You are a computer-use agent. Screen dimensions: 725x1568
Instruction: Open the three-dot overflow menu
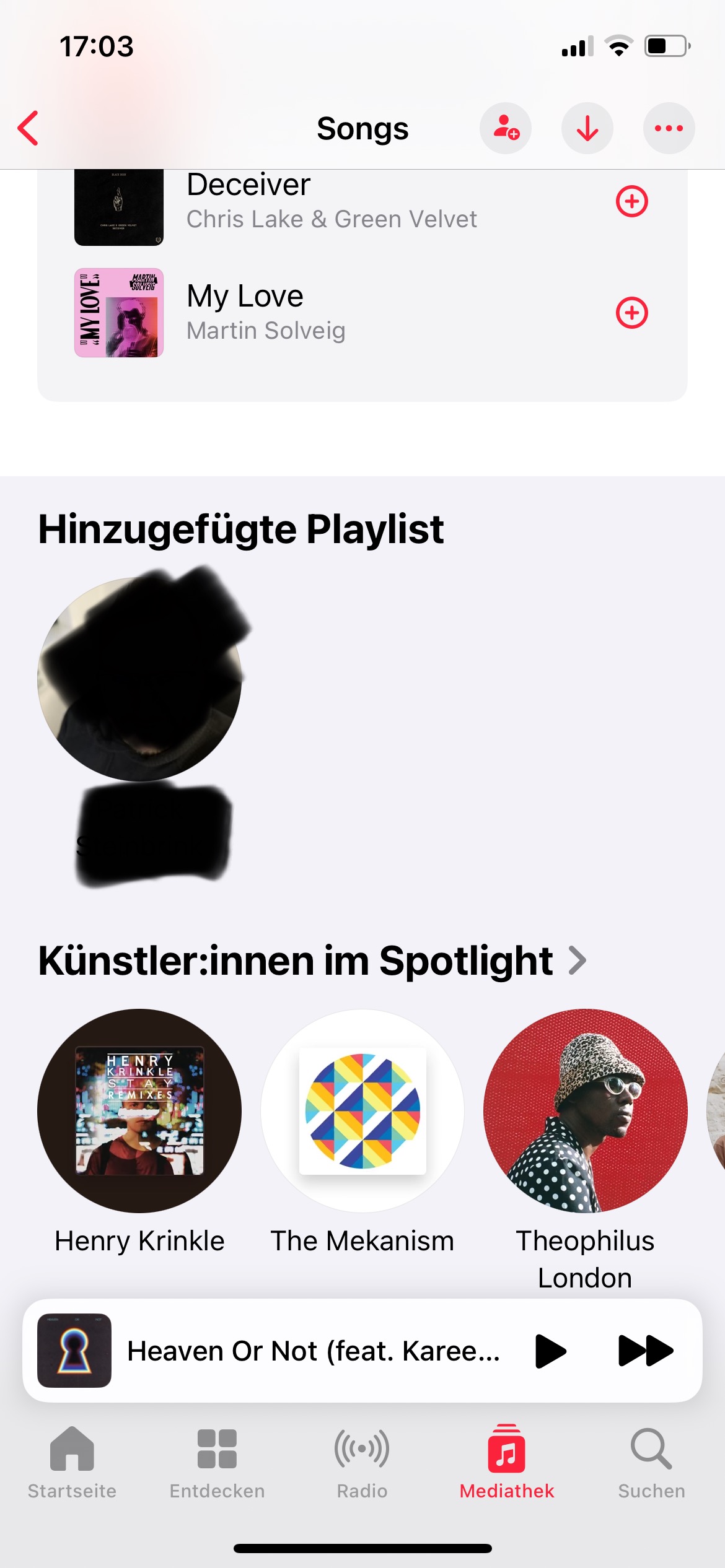[669, 128]
